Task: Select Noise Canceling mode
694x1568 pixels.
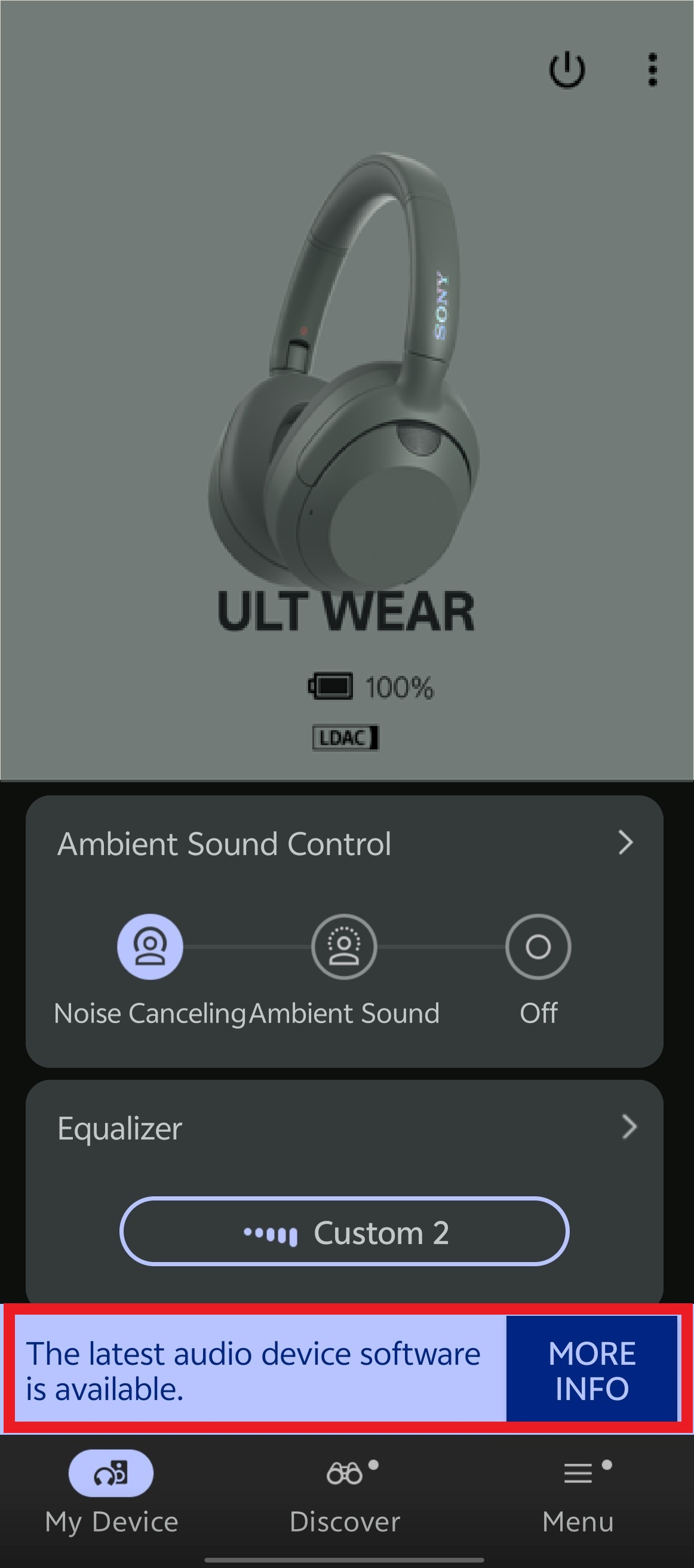Action: [x=150, y=947]
